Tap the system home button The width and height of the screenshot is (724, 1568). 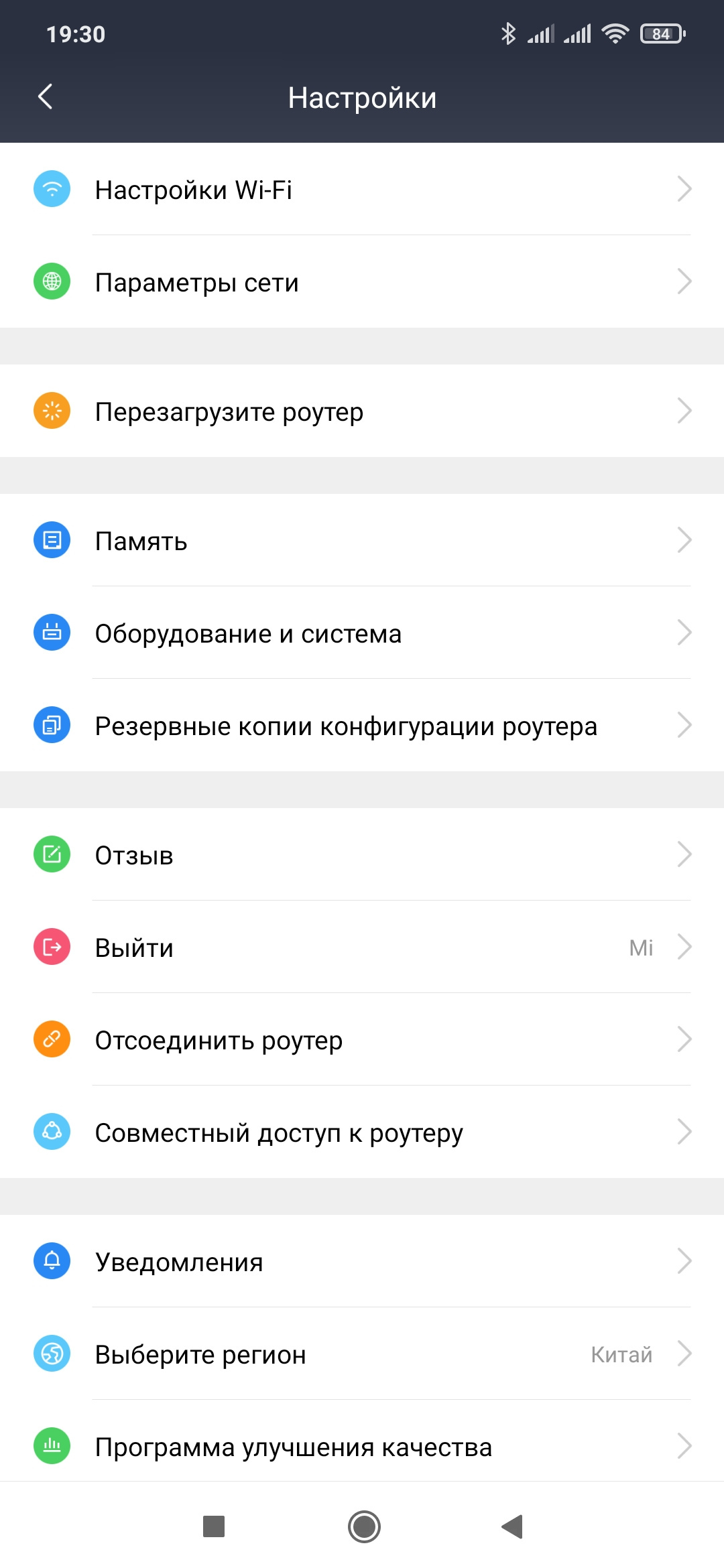364,1526
